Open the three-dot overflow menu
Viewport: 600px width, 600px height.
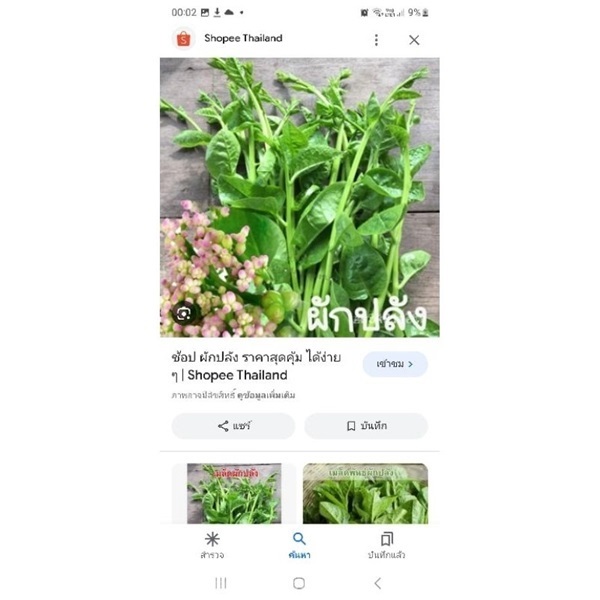(x=376, y=40)
